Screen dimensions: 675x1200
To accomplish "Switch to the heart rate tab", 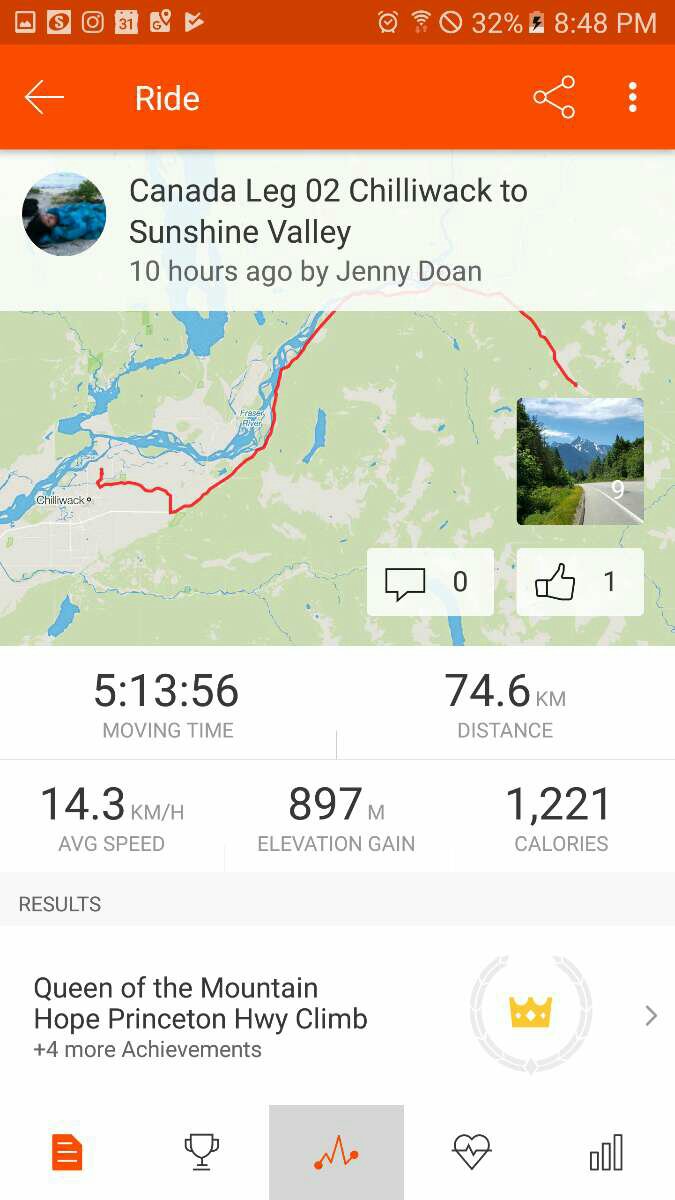I will click(471, 1152).
